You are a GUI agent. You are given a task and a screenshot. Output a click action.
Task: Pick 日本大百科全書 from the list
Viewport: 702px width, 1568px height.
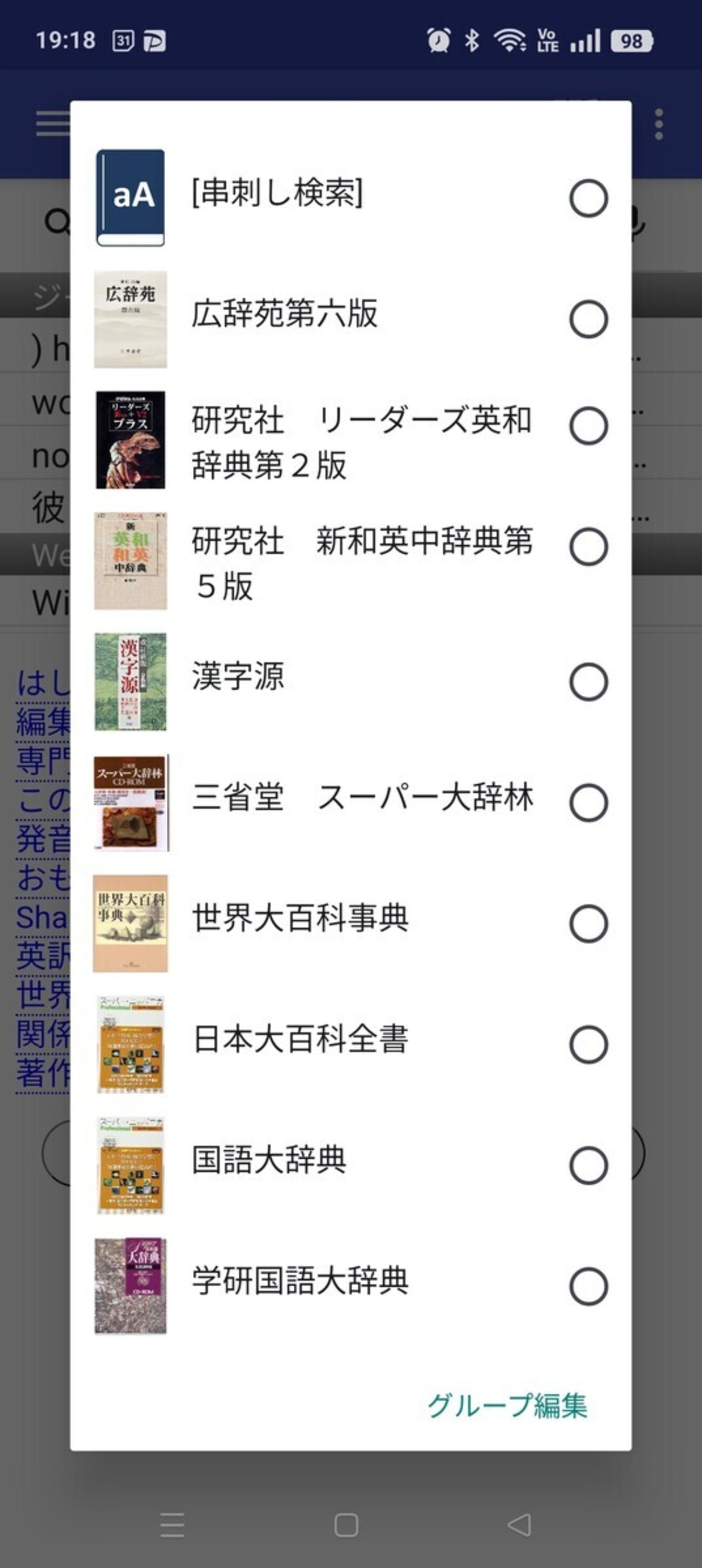pos(588,1044)
